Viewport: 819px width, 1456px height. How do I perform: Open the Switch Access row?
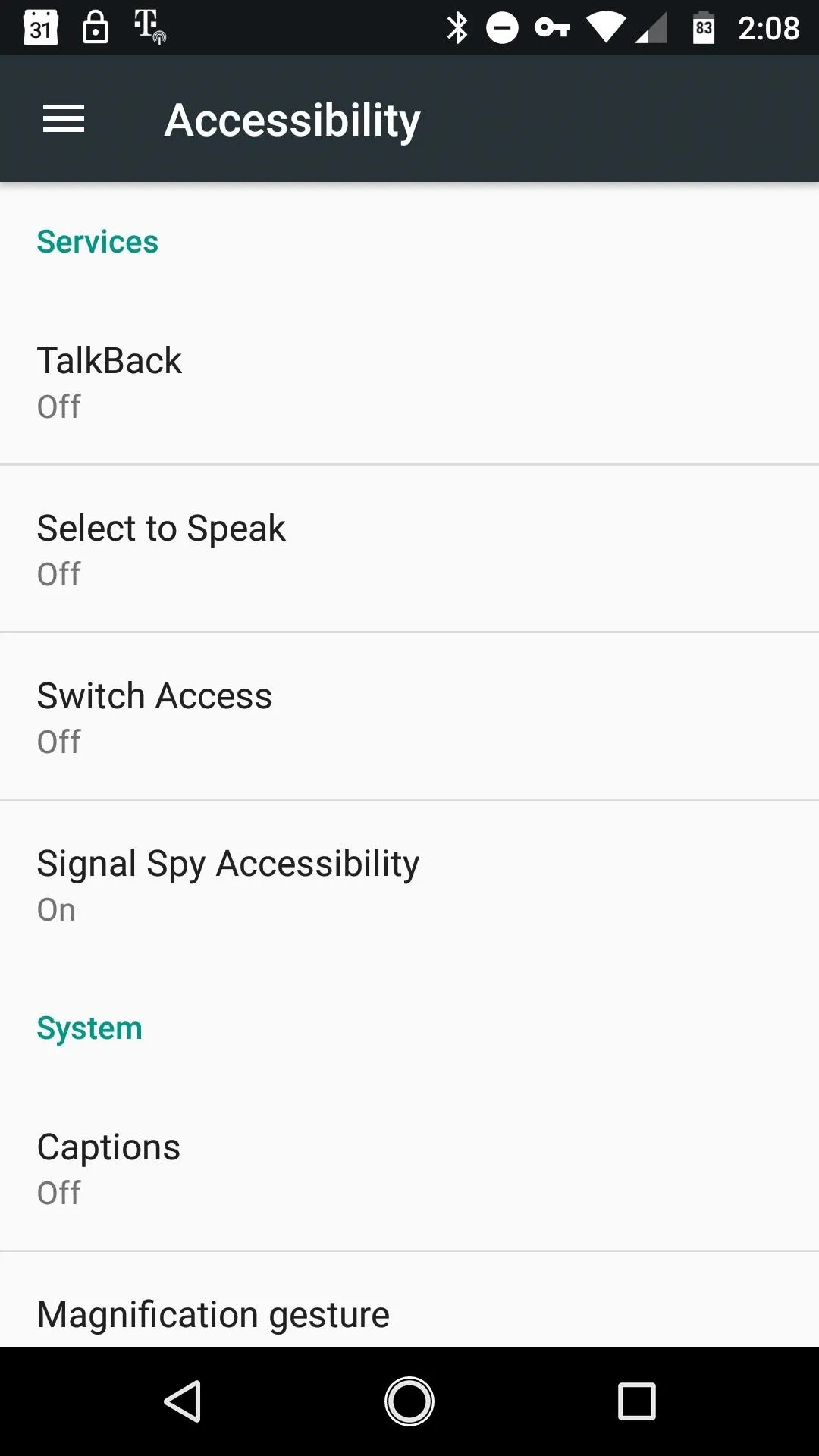click(x=409, y=716)
